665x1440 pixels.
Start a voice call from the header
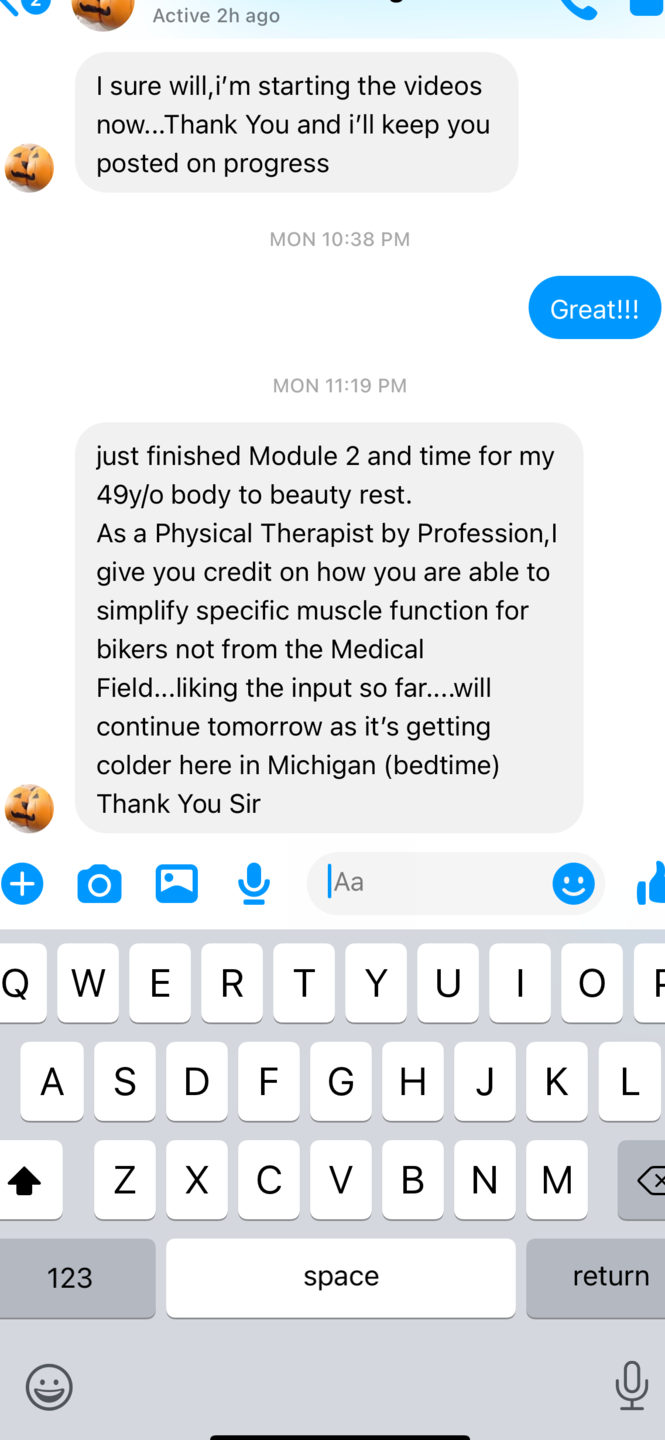pyautogui.click(x=578, y=8)
